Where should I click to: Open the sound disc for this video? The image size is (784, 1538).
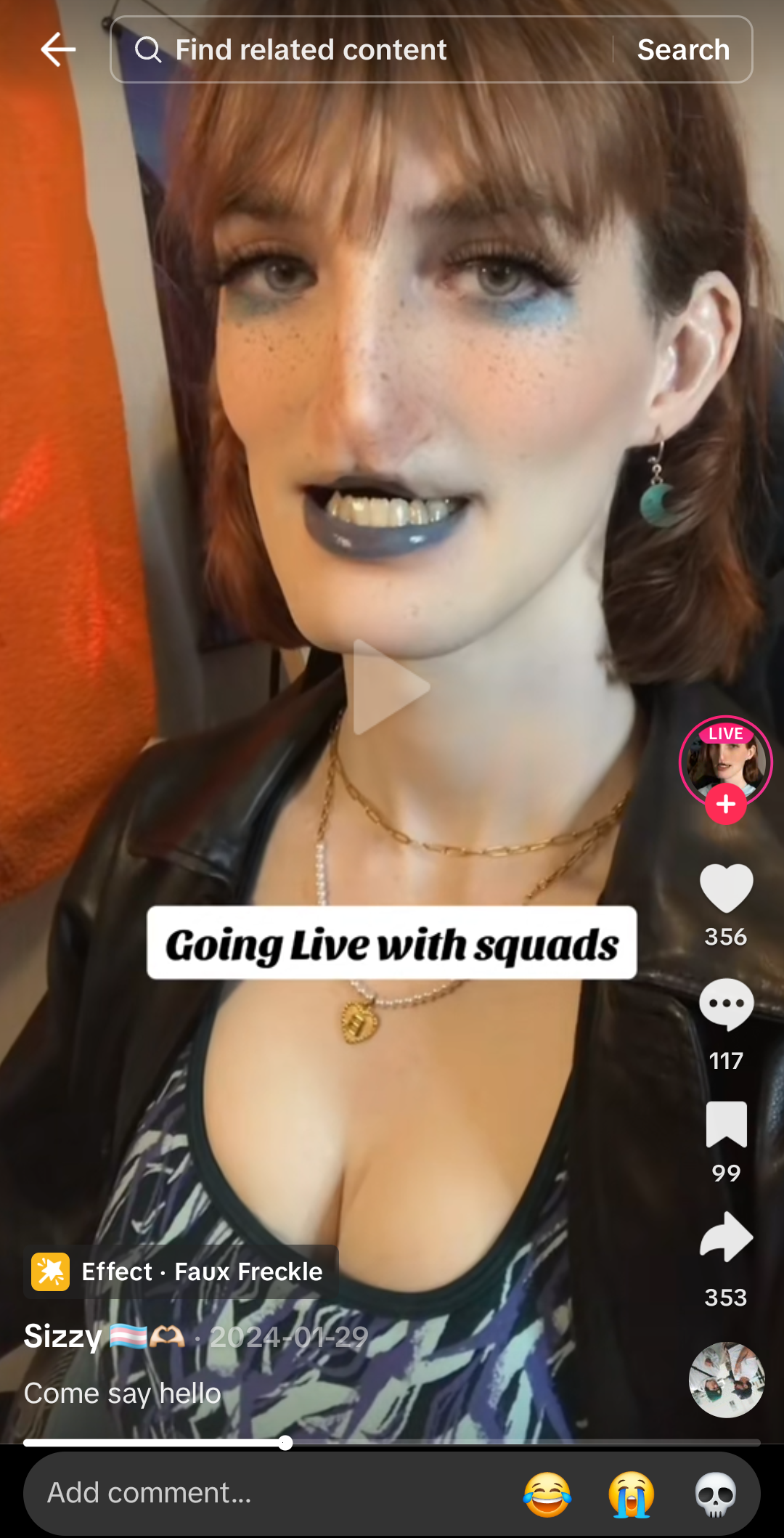pos(726,1380)
